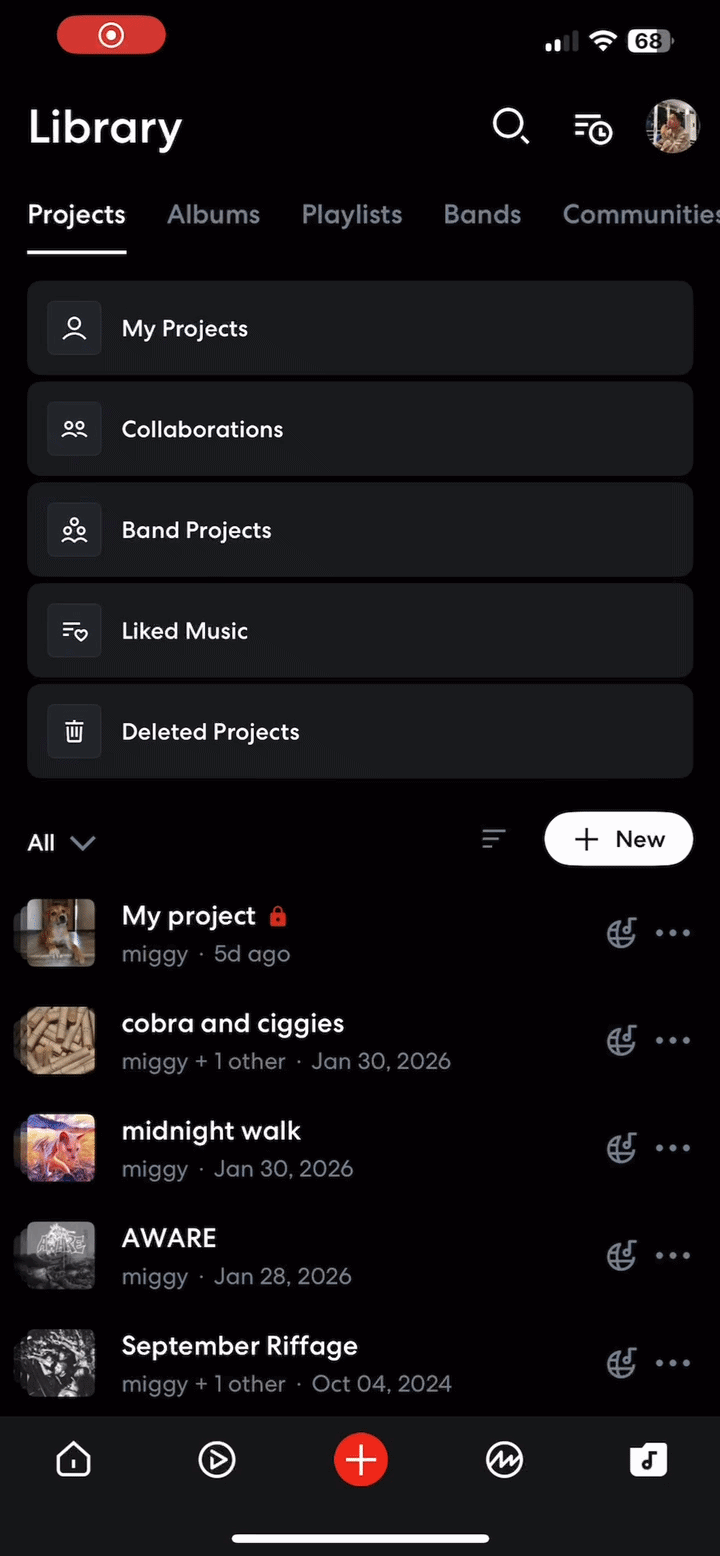Open My Projects folder
The height and width of the screenshot is (1556, 720).
click(360, 328)
